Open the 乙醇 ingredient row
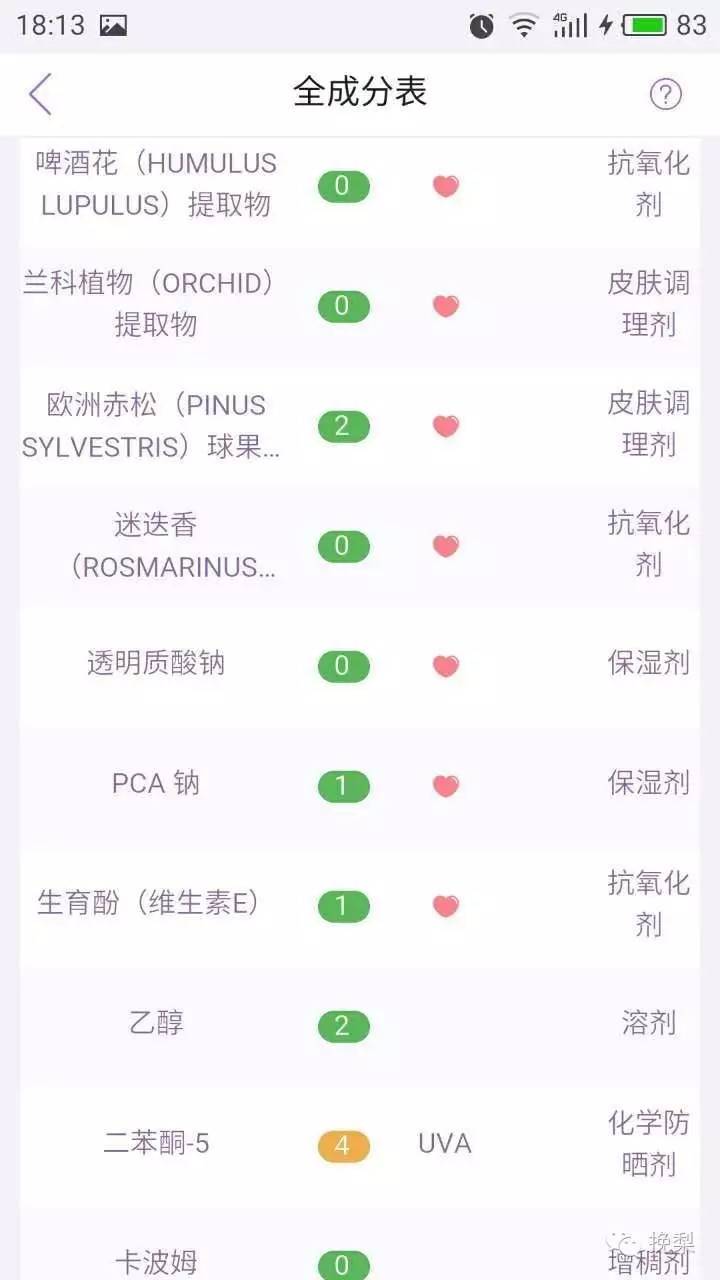 (360, 1026)
